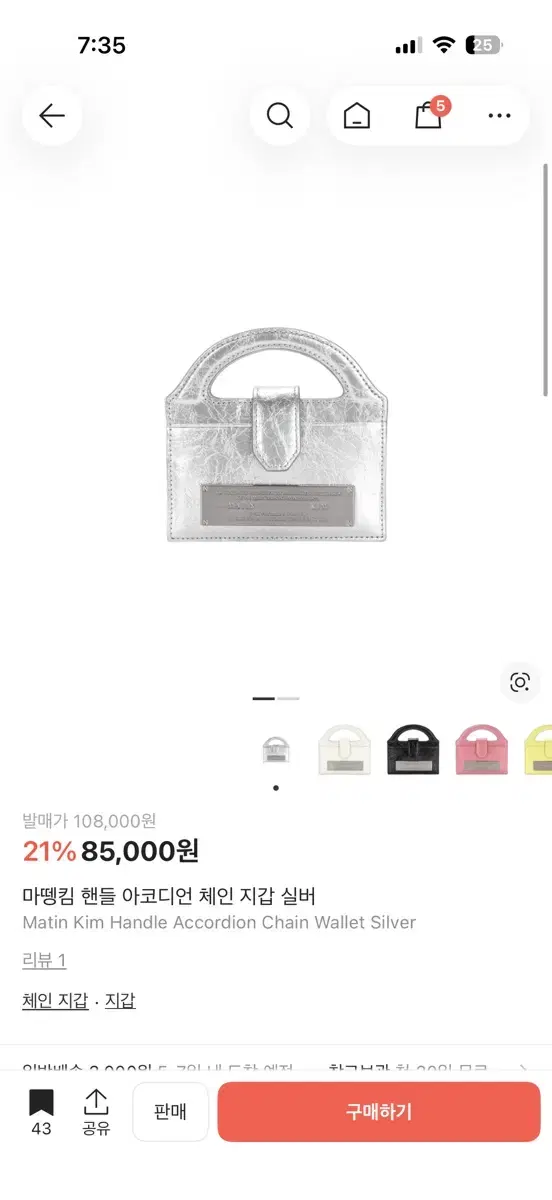Select the white wallet color thumbnail

click(344, 749)
